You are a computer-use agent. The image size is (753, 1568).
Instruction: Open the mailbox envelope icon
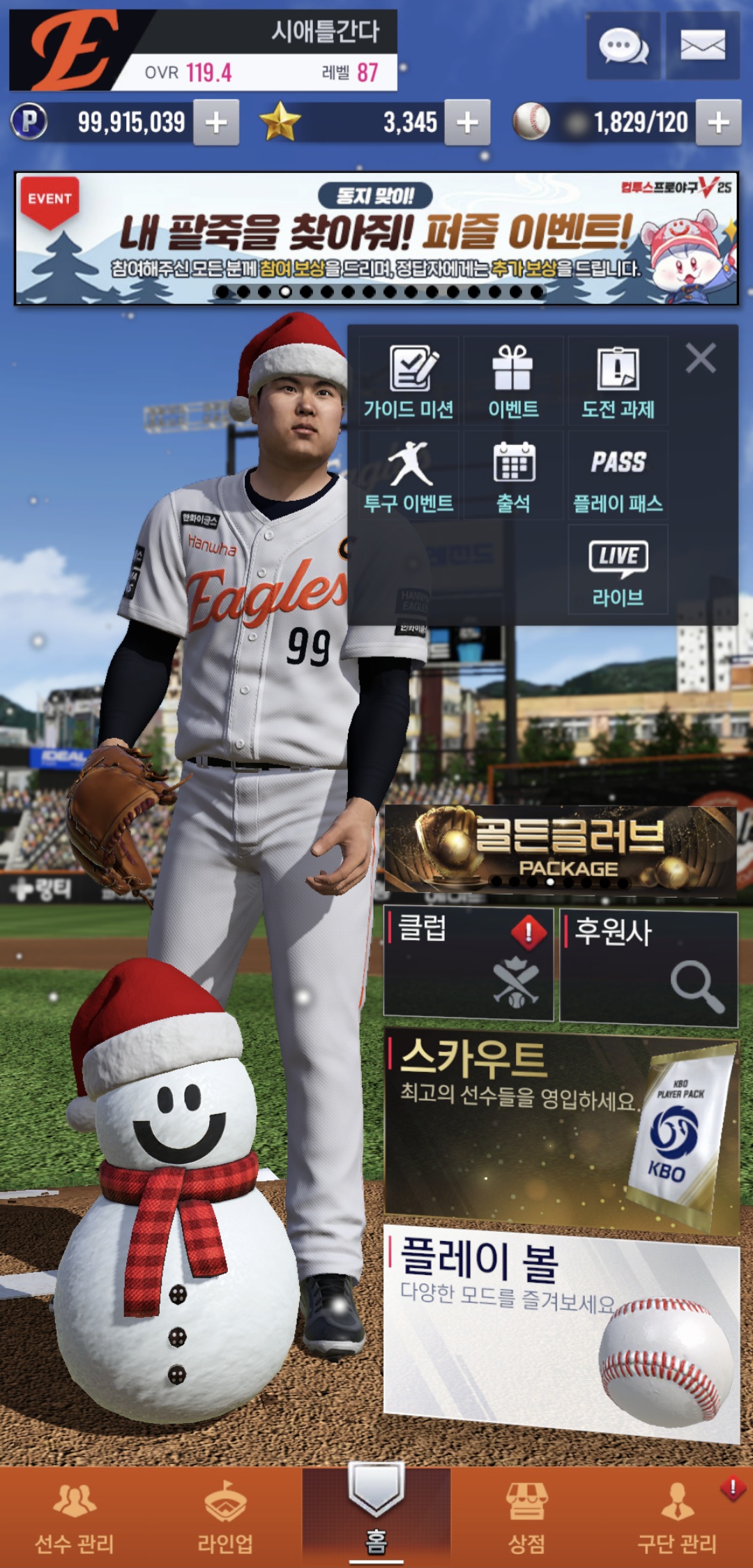[x=702, y=46]
